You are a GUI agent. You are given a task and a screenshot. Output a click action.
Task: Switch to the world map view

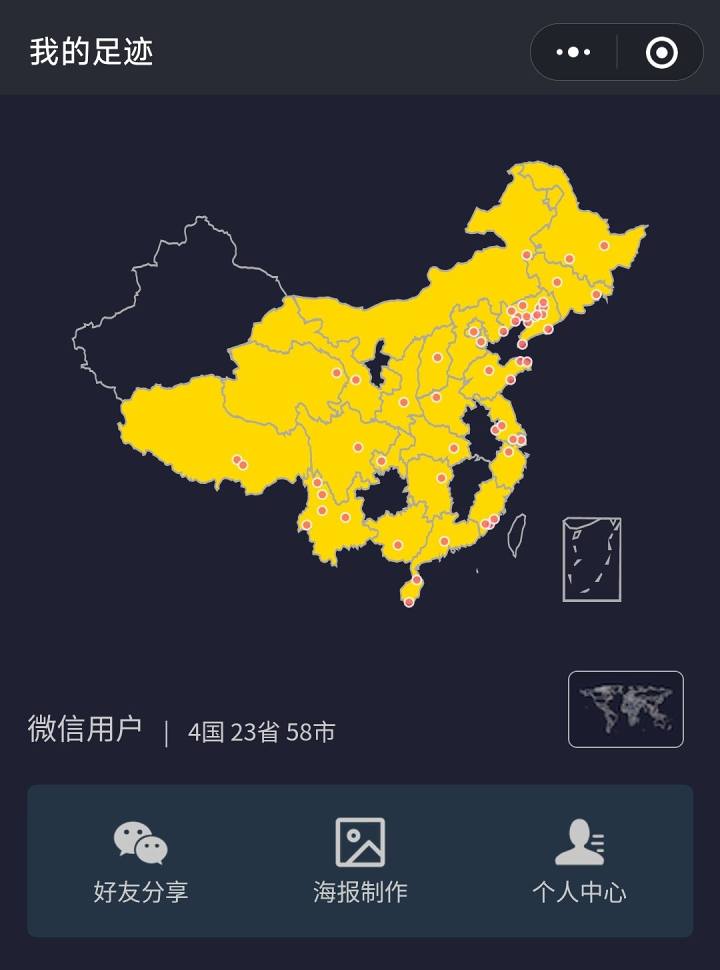(625, 709)
